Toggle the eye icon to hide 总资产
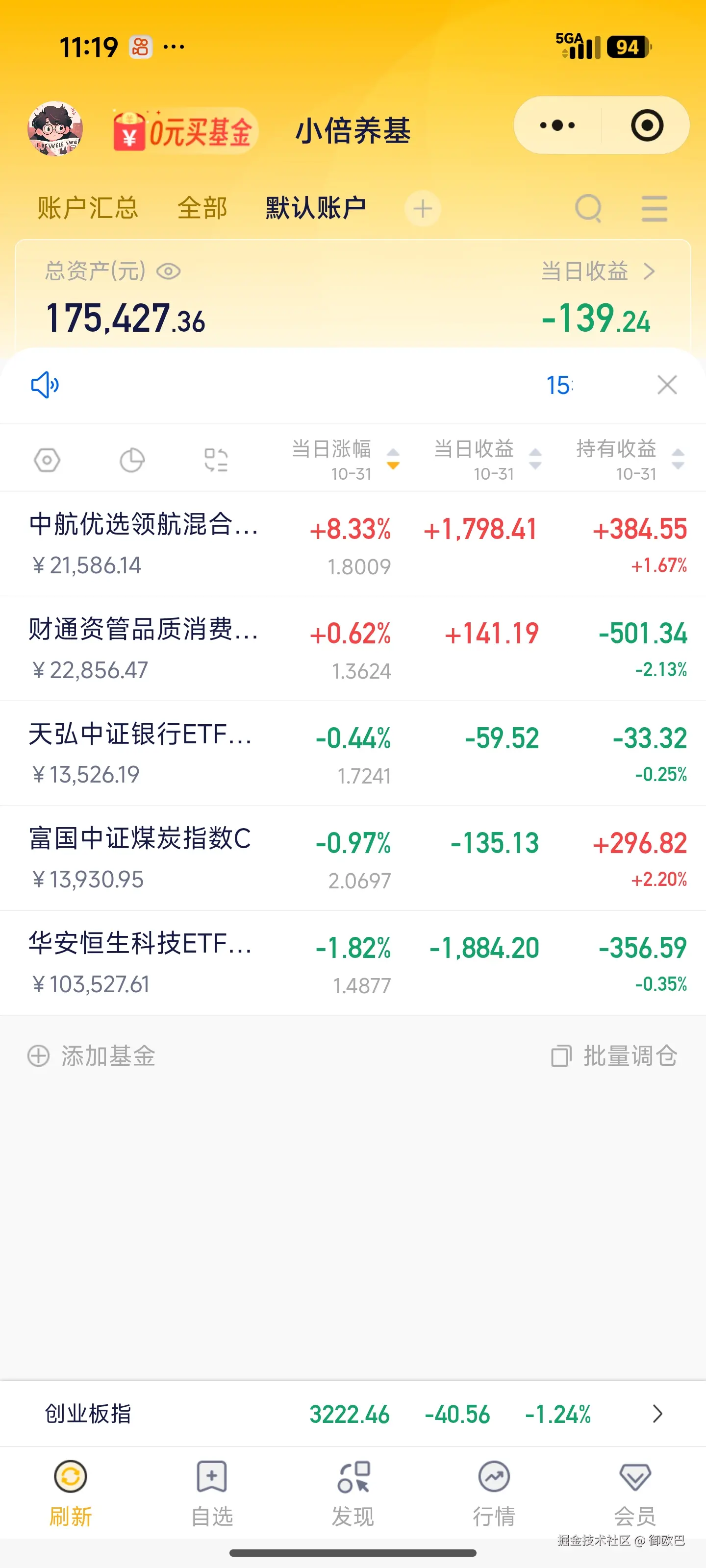This screenshot has width=706, height=1568. pyautogui.click(x=169, y=272)
